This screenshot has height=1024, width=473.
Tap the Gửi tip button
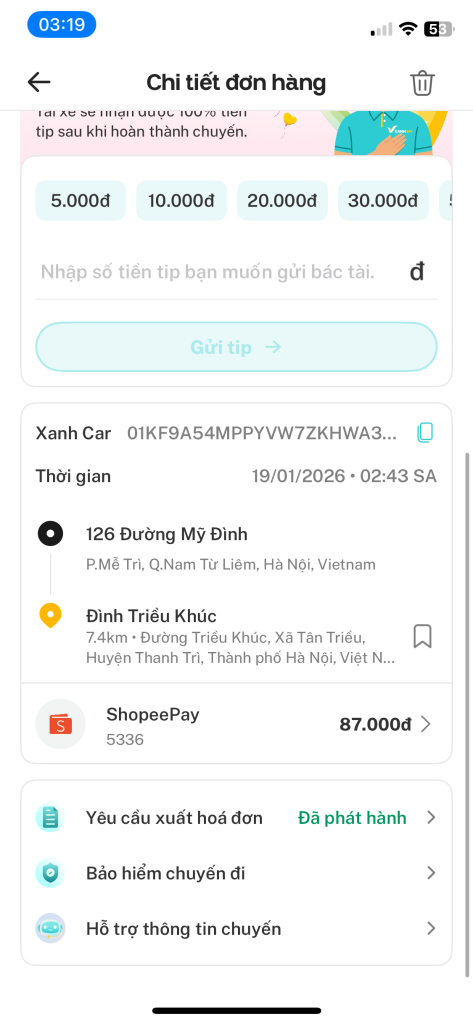(236, 347)
